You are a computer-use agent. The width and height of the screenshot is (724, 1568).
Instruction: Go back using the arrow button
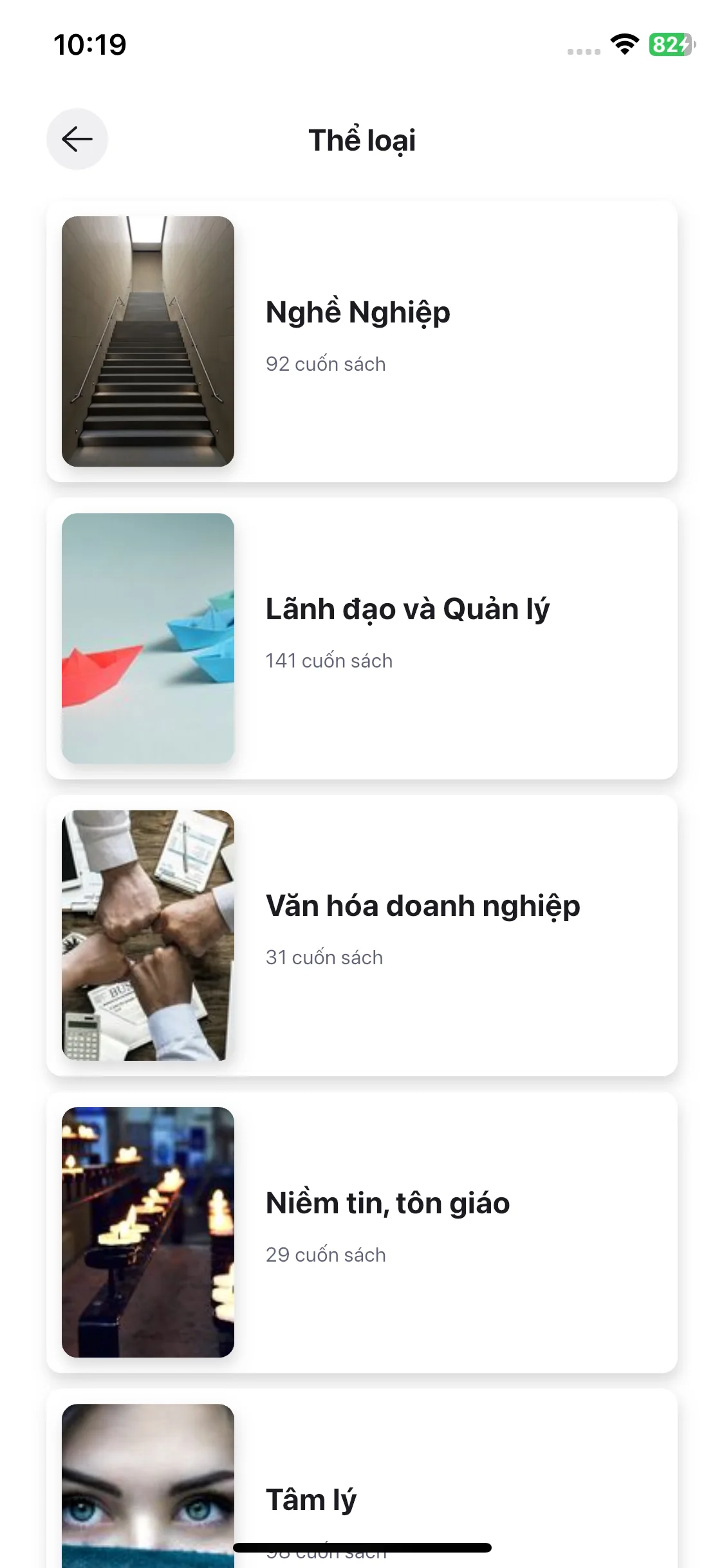tap(77, 139)
